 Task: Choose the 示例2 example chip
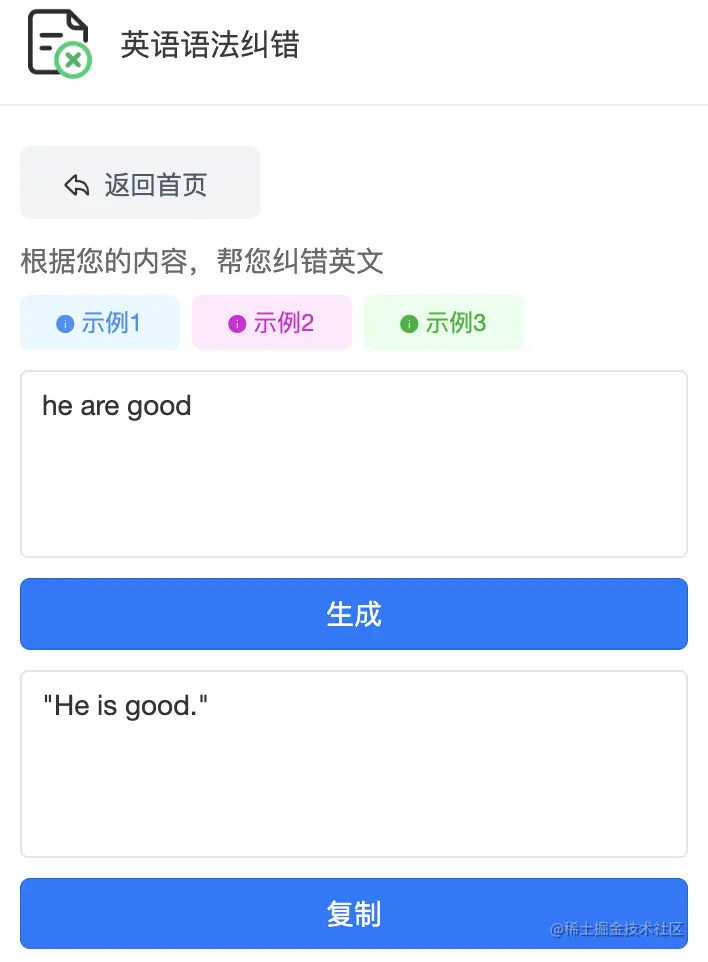tap(272, 323)
